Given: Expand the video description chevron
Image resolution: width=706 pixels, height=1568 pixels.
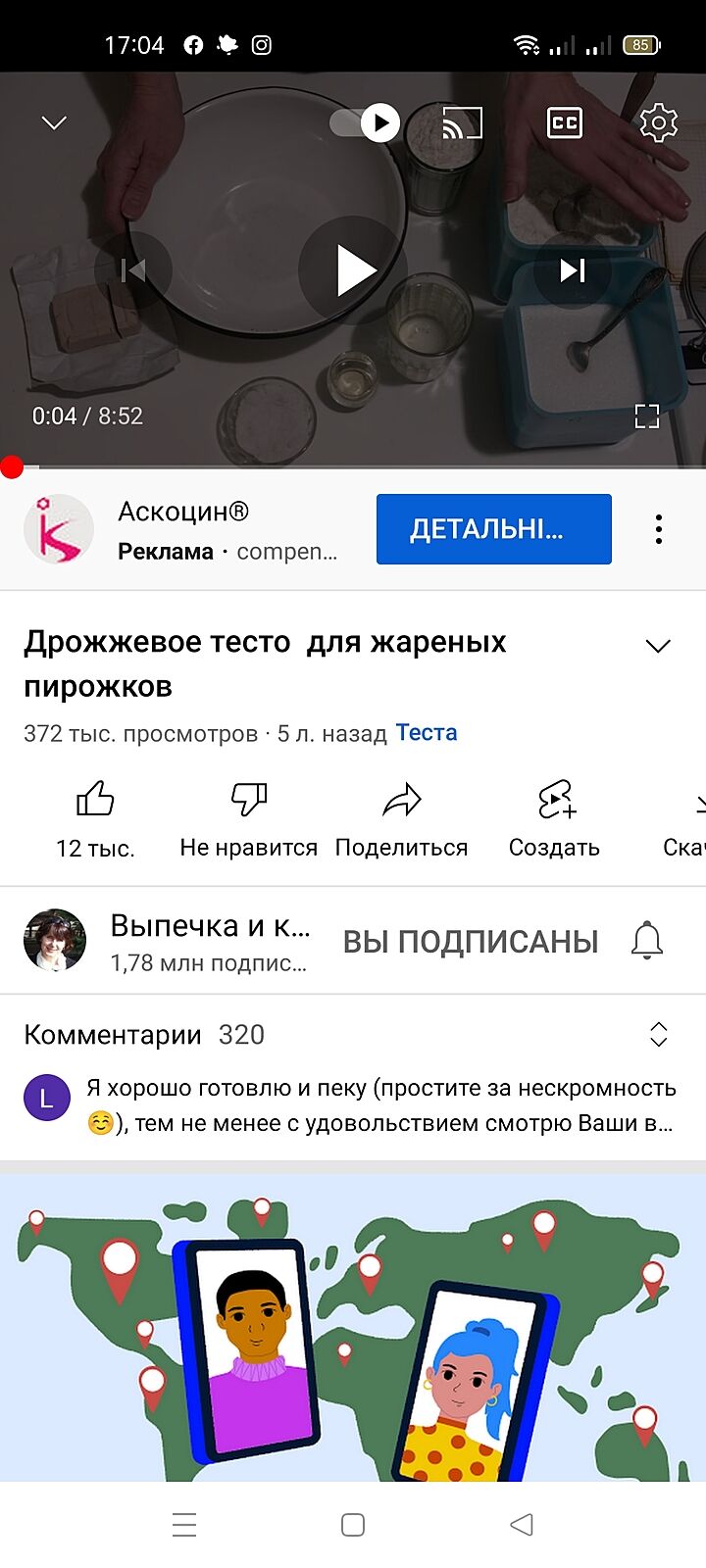Looking at the screenshot, I should point(658,646).
